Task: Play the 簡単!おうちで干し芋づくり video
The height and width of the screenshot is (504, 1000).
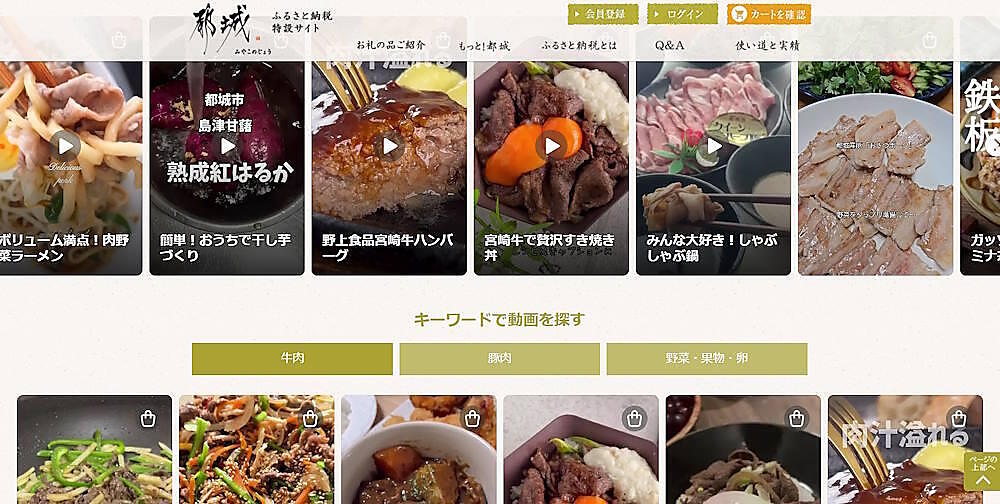Action: point(227,146)
